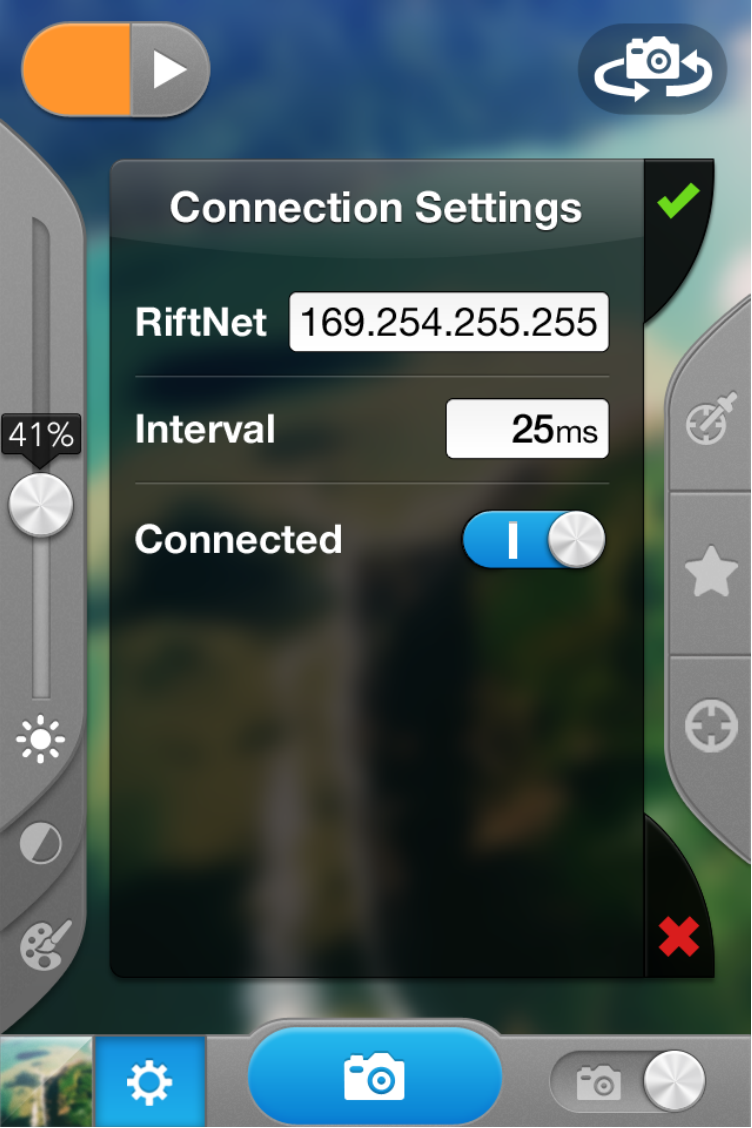The height and width of the screenshot is (1128, 752).
Task: Tap the satellite dish tracking icon
Action: pos(711,419)
